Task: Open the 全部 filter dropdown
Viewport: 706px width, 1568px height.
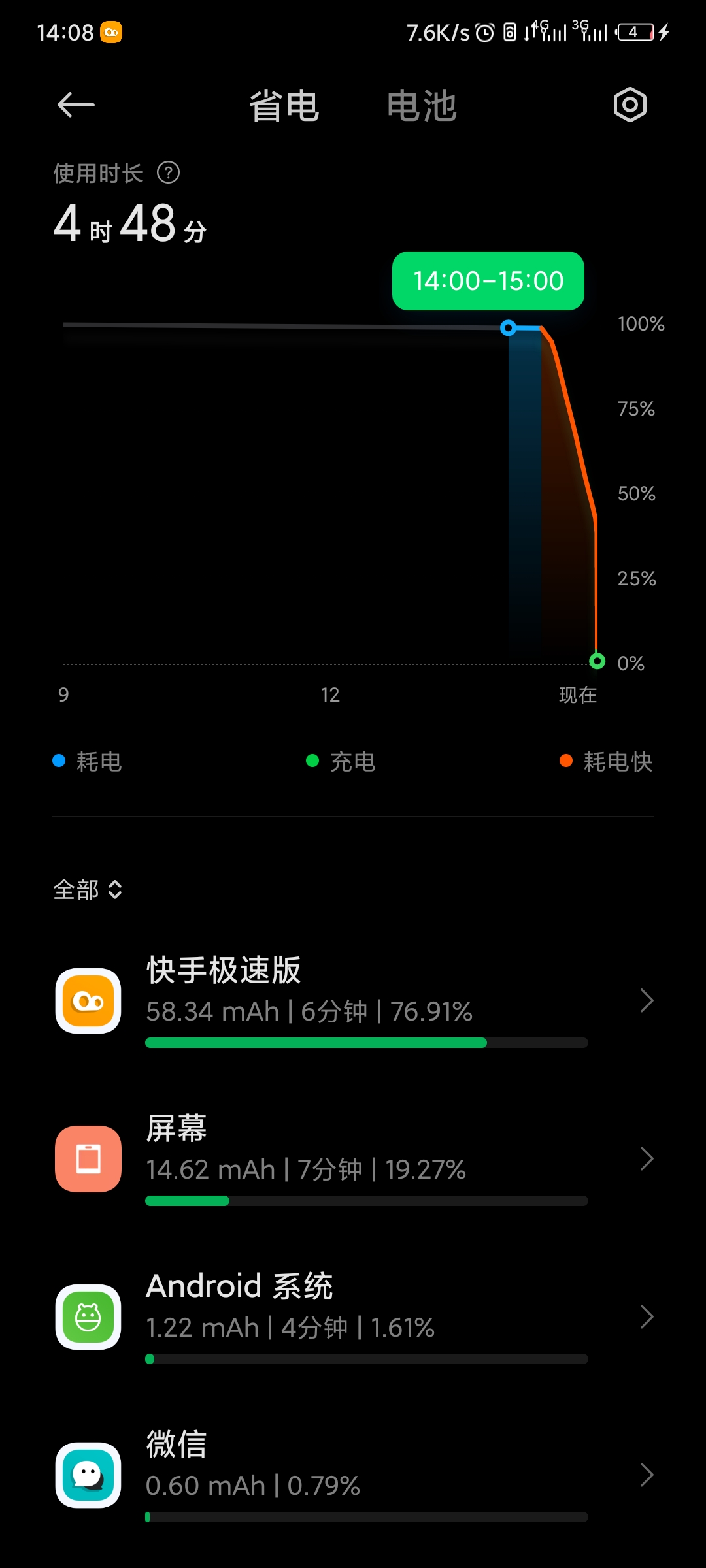Action: point(88,890)
